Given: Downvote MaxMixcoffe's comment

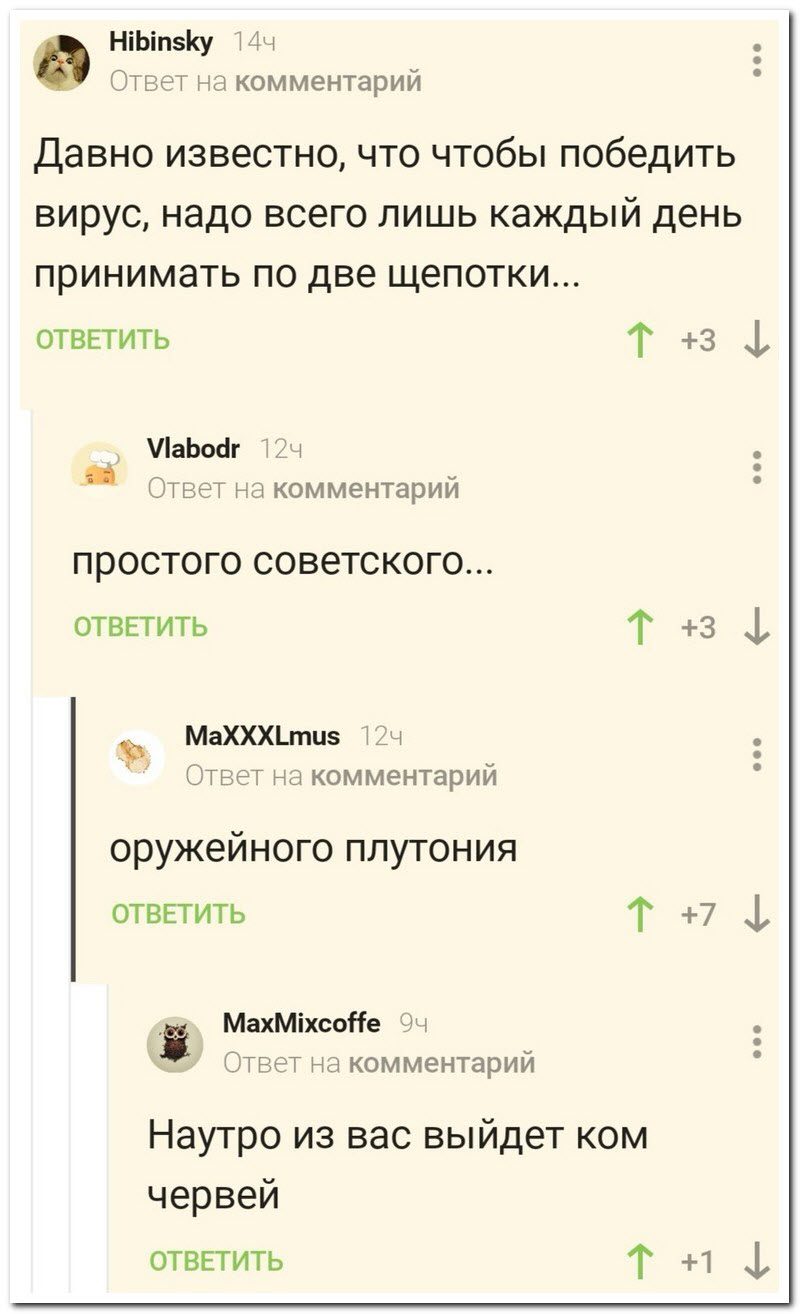Looking at the screenshot, I should coord(757,1262).
